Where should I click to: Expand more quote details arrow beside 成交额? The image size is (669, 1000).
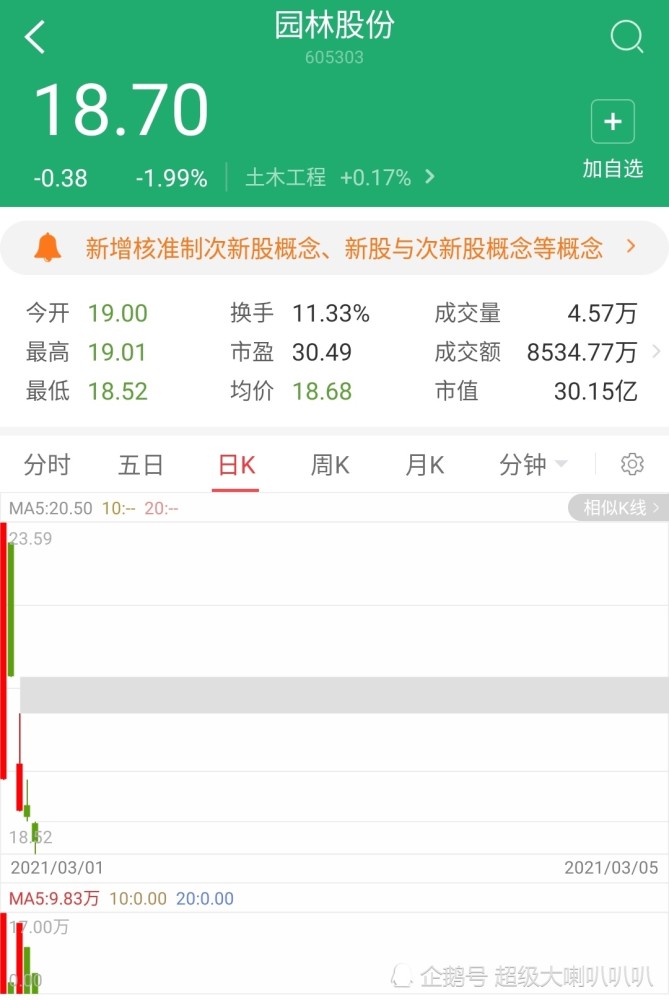[x=655, y=352]
